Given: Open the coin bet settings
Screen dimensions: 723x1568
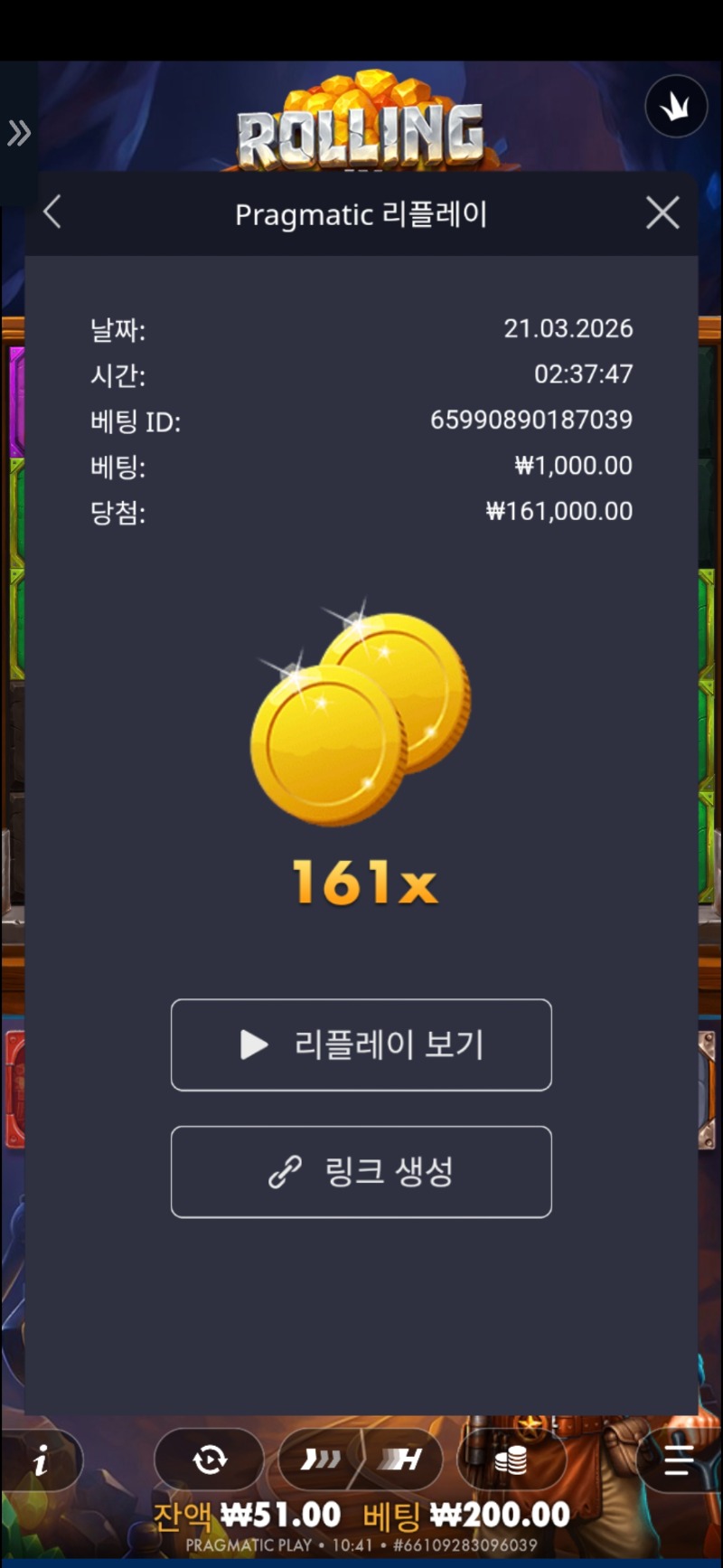Looking at the screenshot, I should coord(512,1459).
